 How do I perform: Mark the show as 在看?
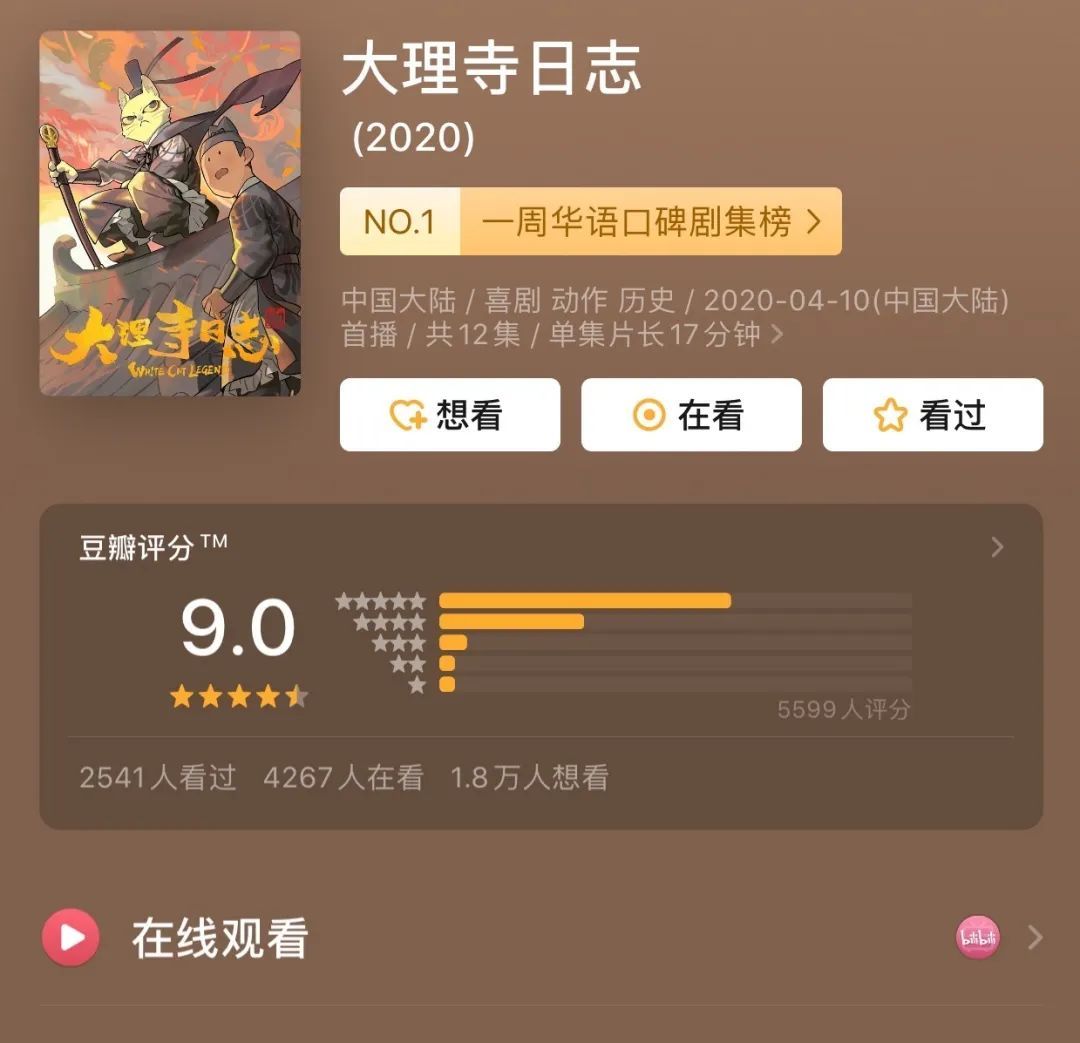click(x=691, y=415)
